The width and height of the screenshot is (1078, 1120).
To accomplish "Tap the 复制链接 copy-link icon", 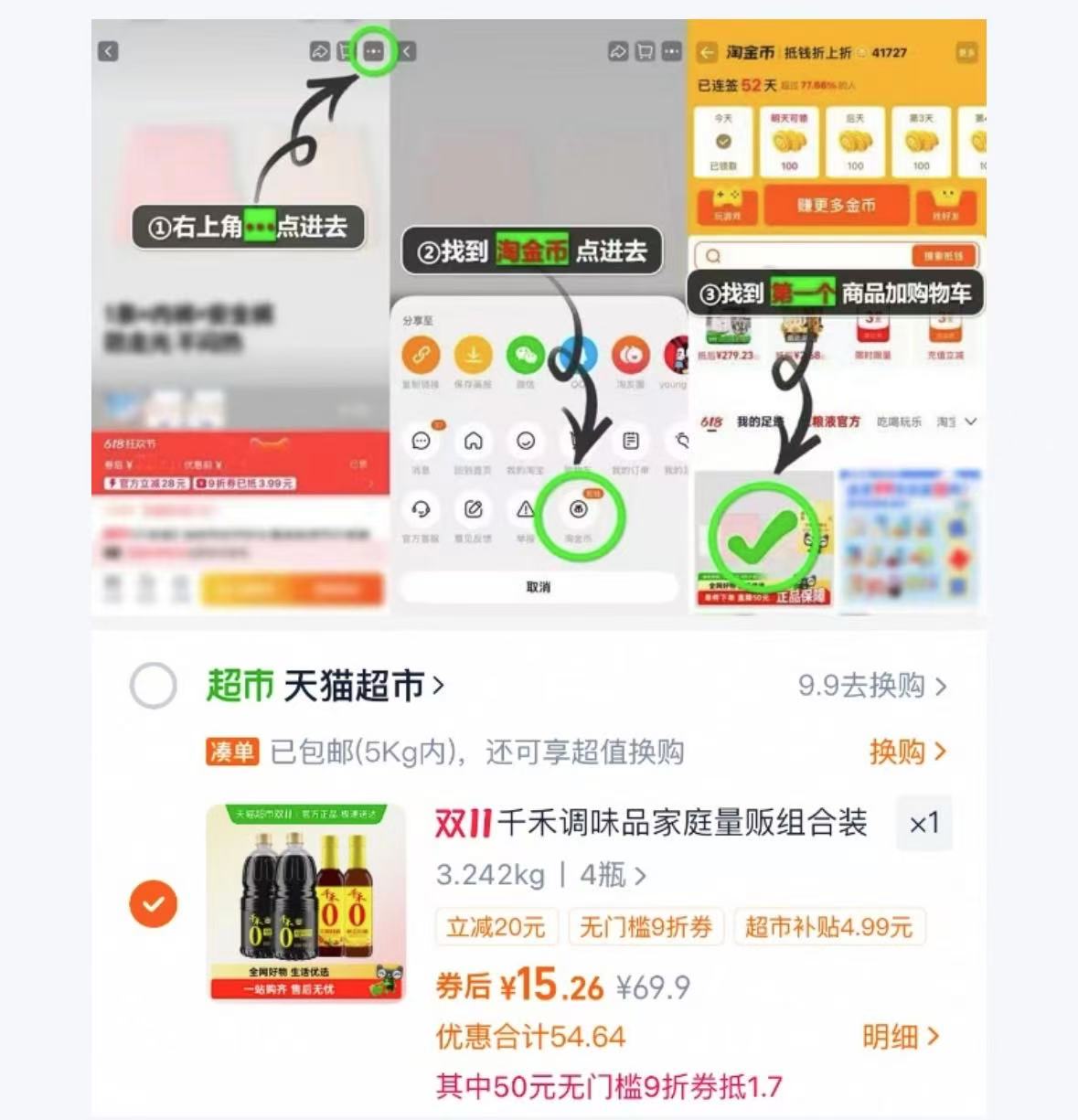I will pyautogui.click(x=420, y=354).
